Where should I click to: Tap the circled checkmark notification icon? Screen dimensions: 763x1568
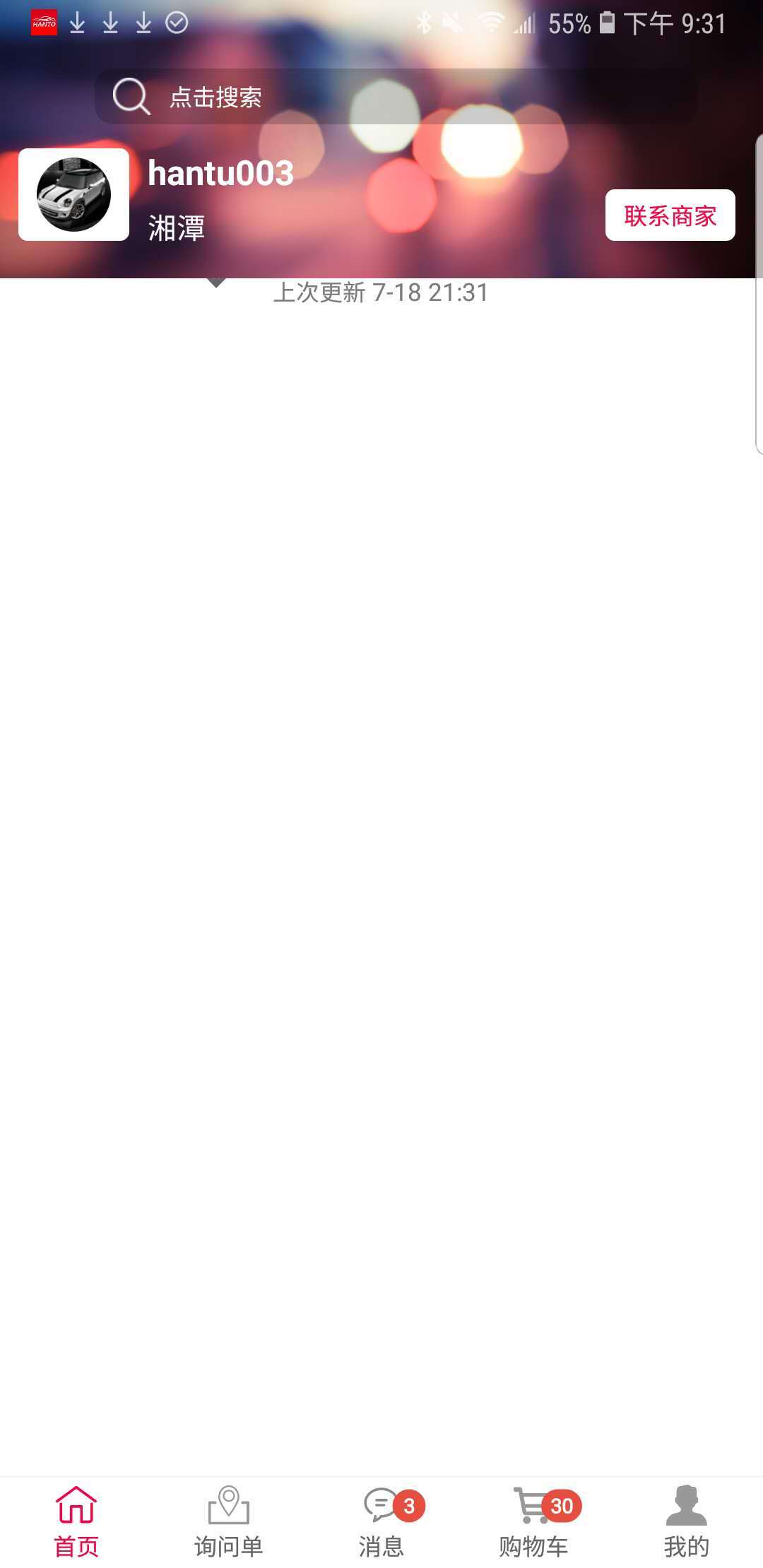click(x=176, y=21)
